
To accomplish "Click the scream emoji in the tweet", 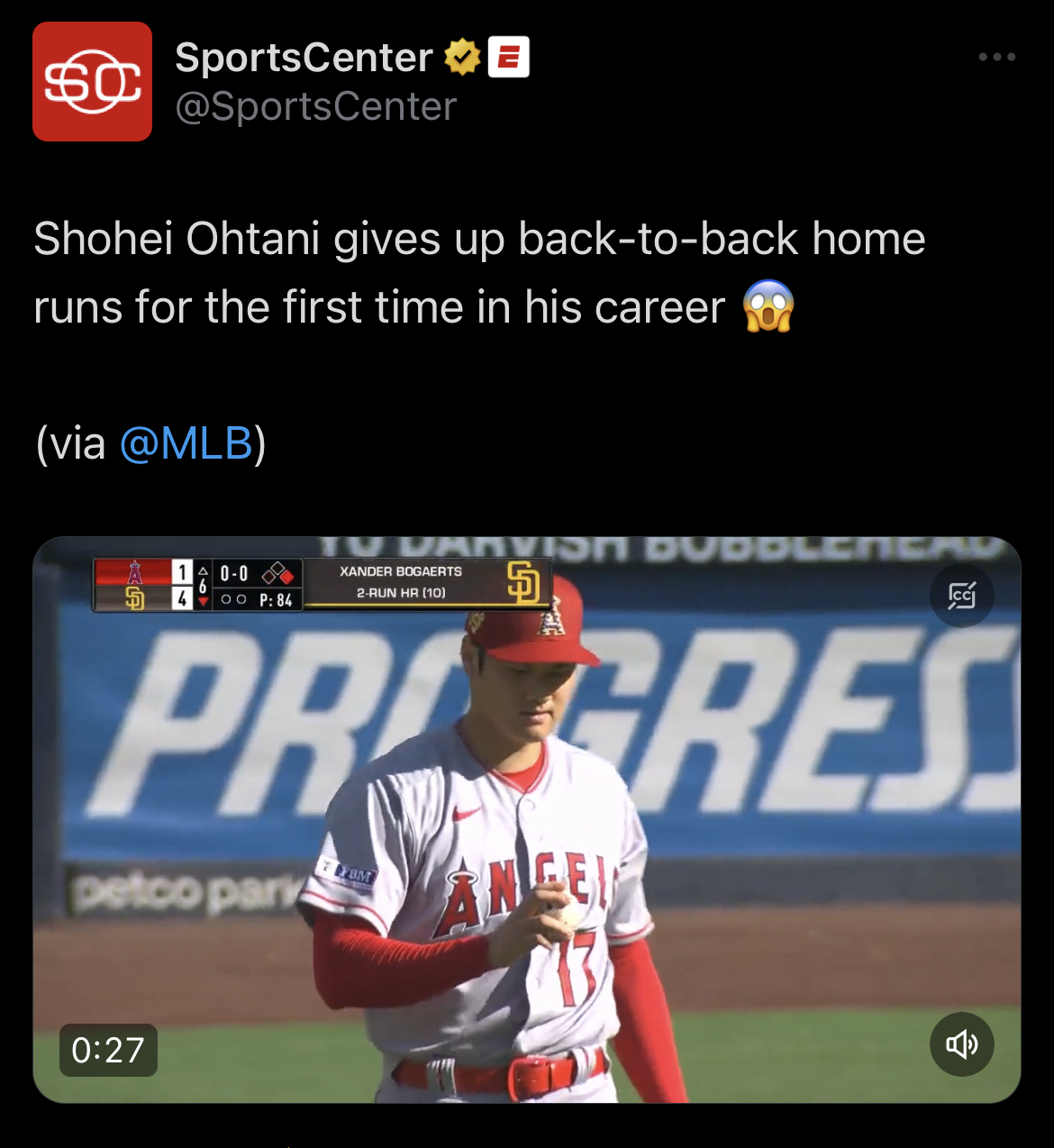I will (767, 306).
